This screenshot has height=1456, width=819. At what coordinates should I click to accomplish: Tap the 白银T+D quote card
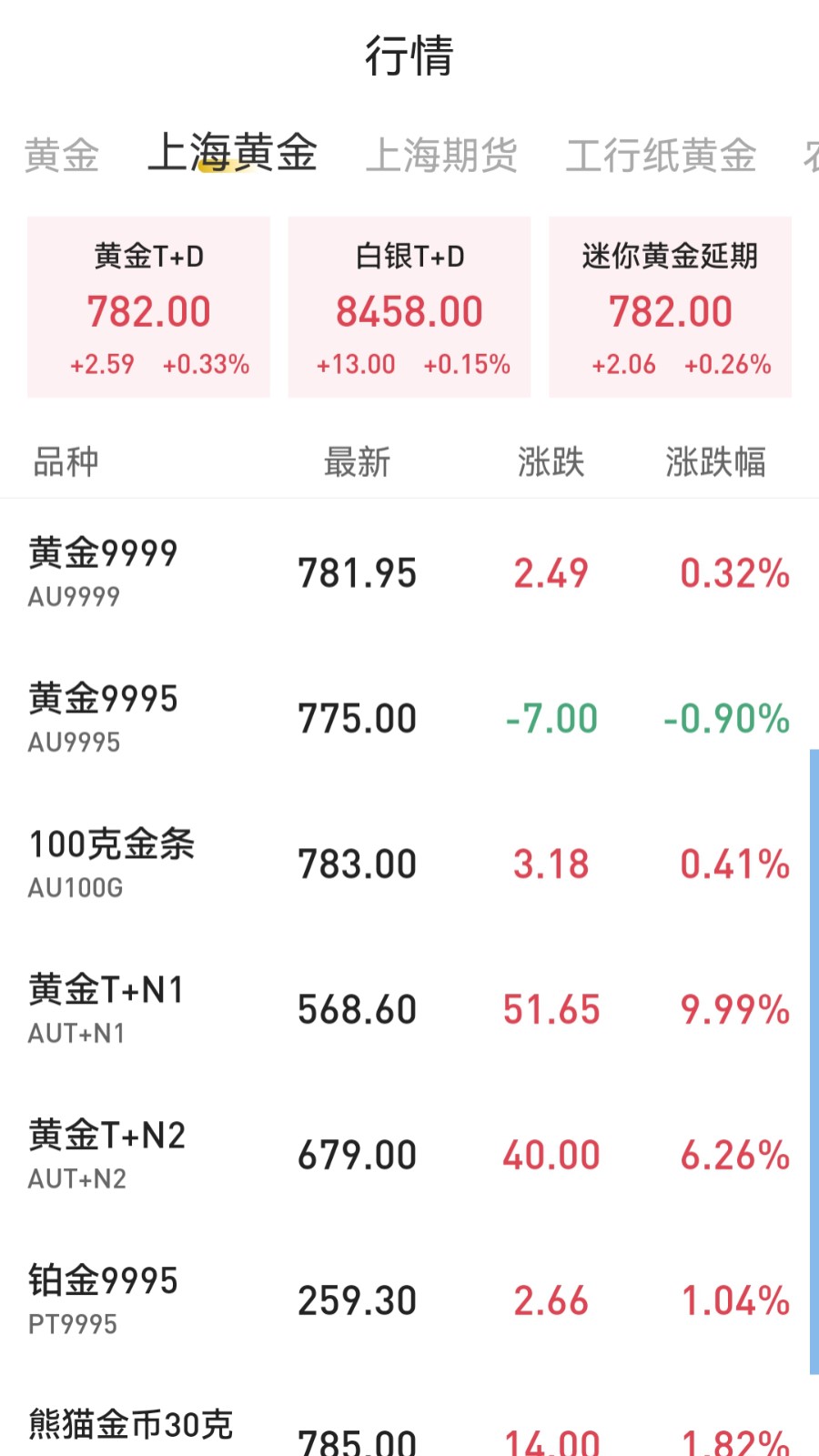(x=409, y=308)
